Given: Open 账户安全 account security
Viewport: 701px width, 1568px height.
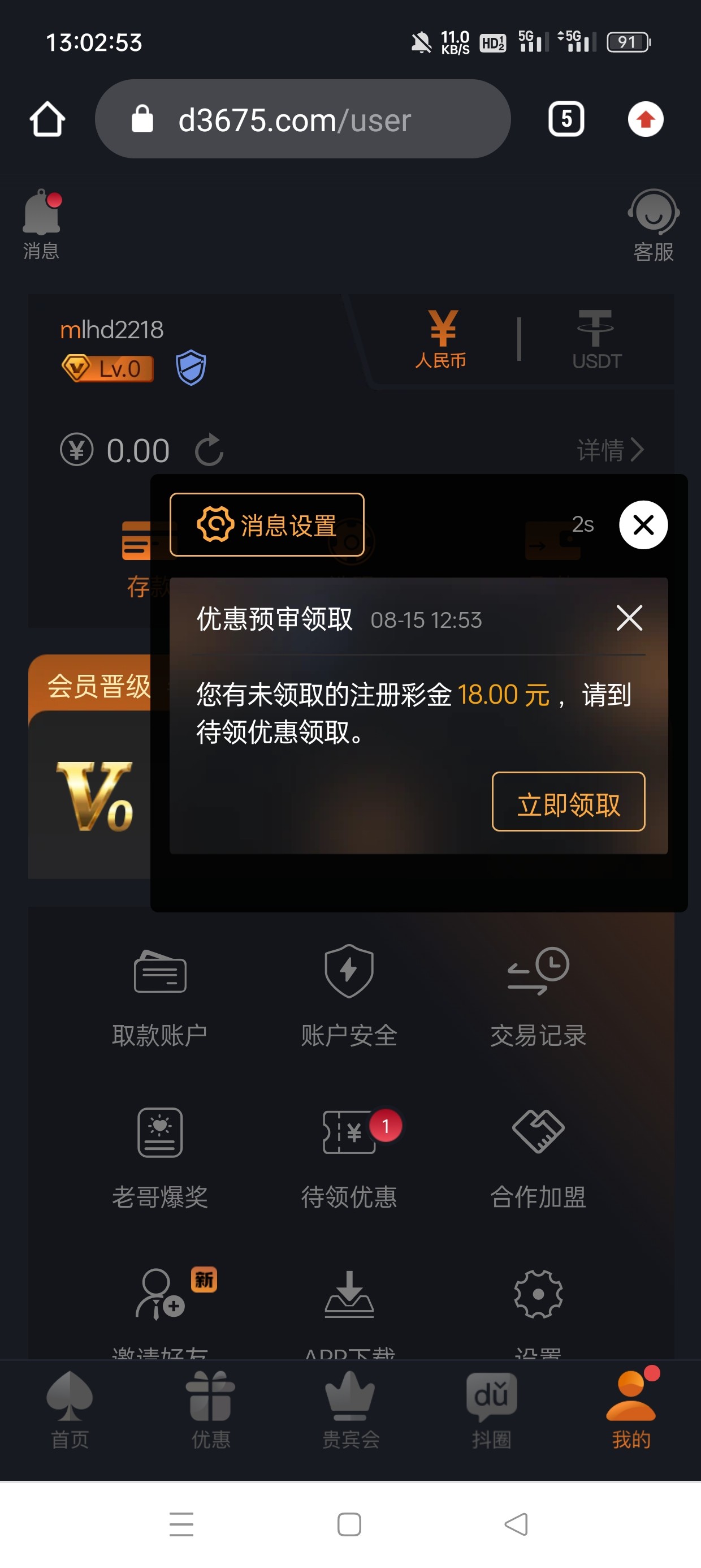Looking at the screenshot, I should [349, 996].
